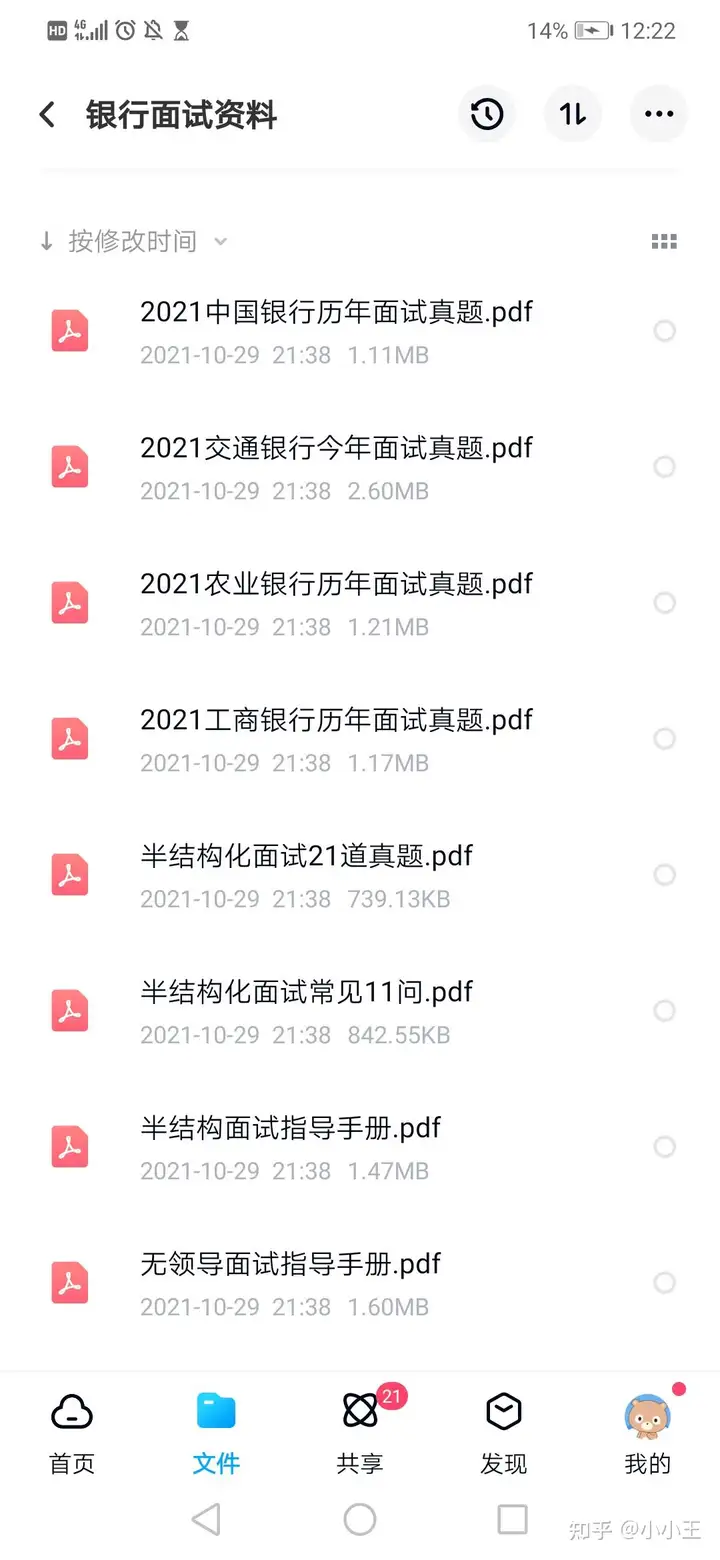Tap the system home circle button
Image resolution: width=720 pixels, height=1560 pixels.
(x=360, y=1520)
